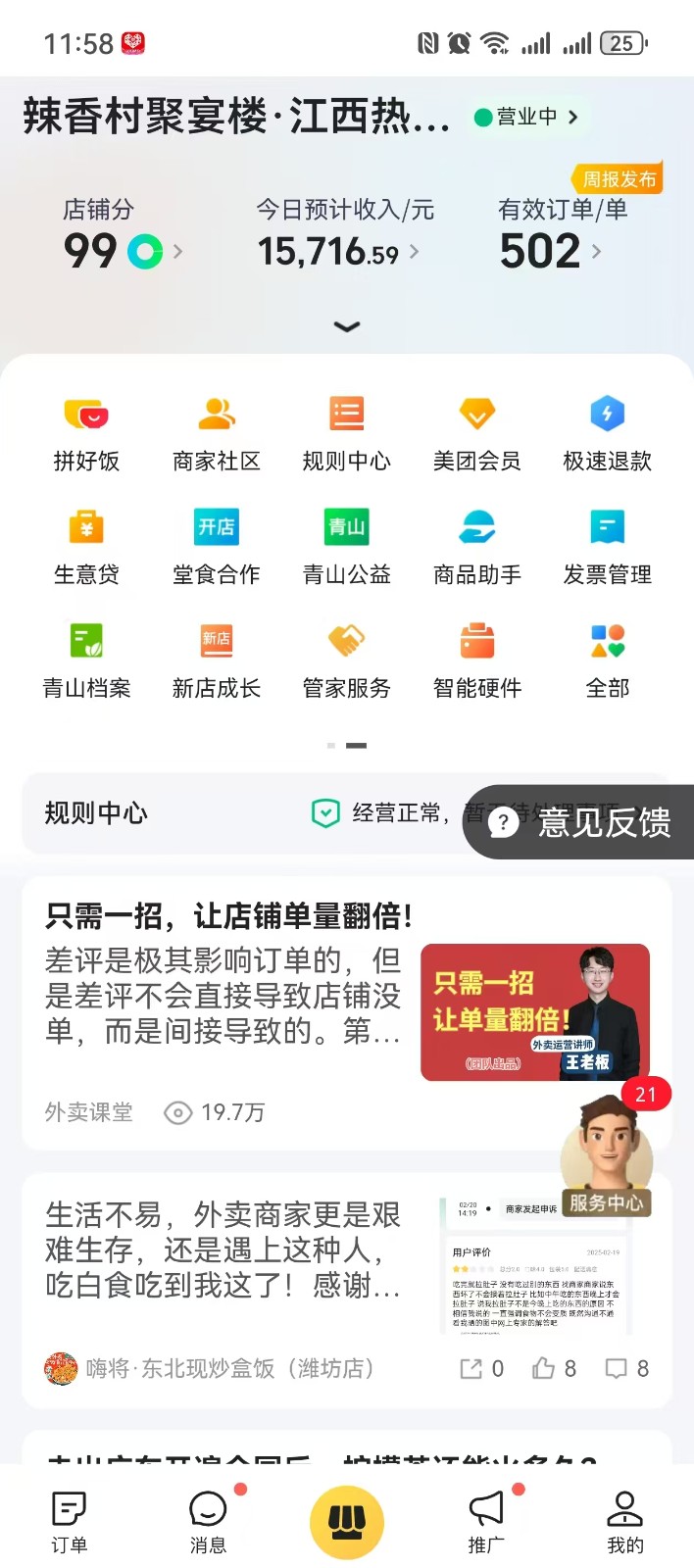Go to the 推广 tab

click(486, 1522)
